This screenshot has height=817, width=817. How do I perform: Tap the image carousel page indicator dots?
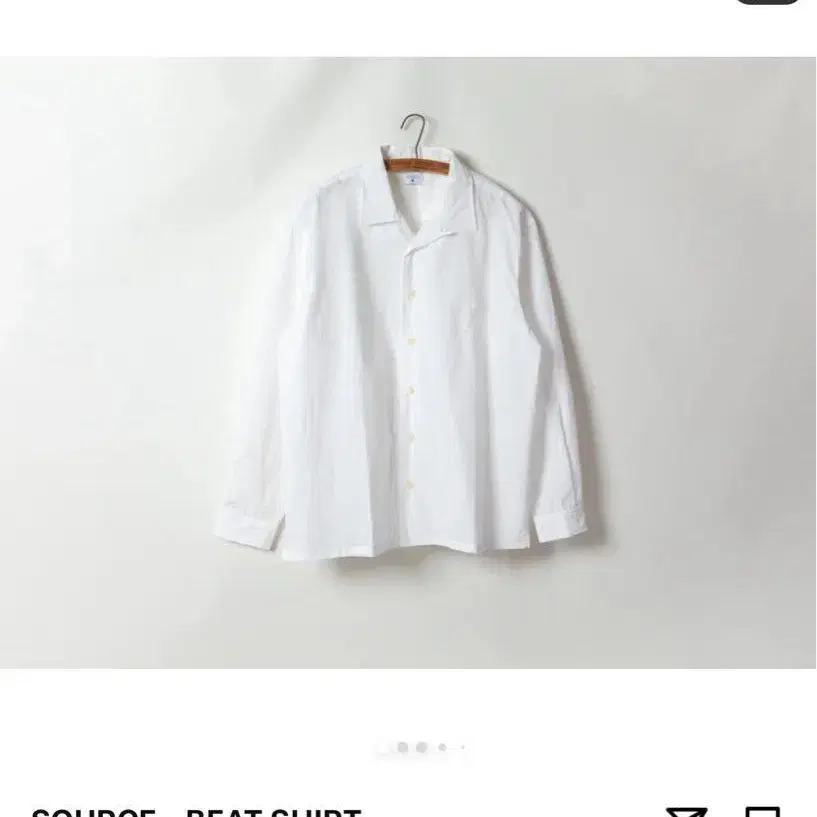(422, 747)
